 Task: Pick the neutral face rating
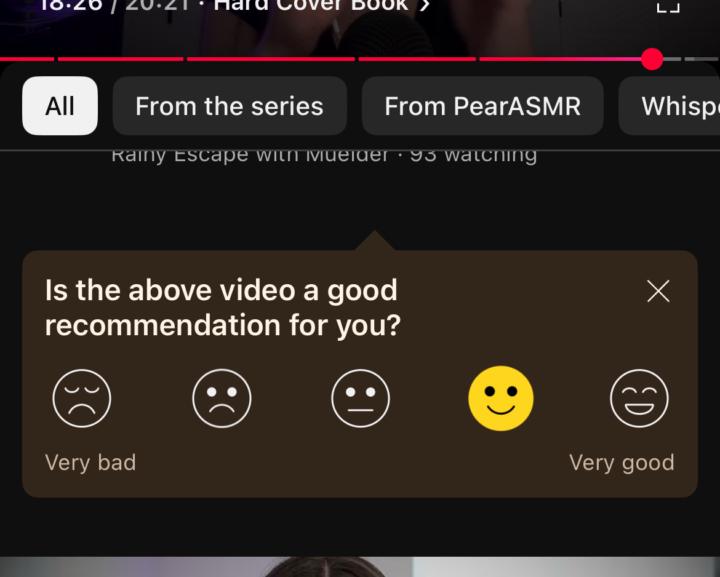click(360, 398)
